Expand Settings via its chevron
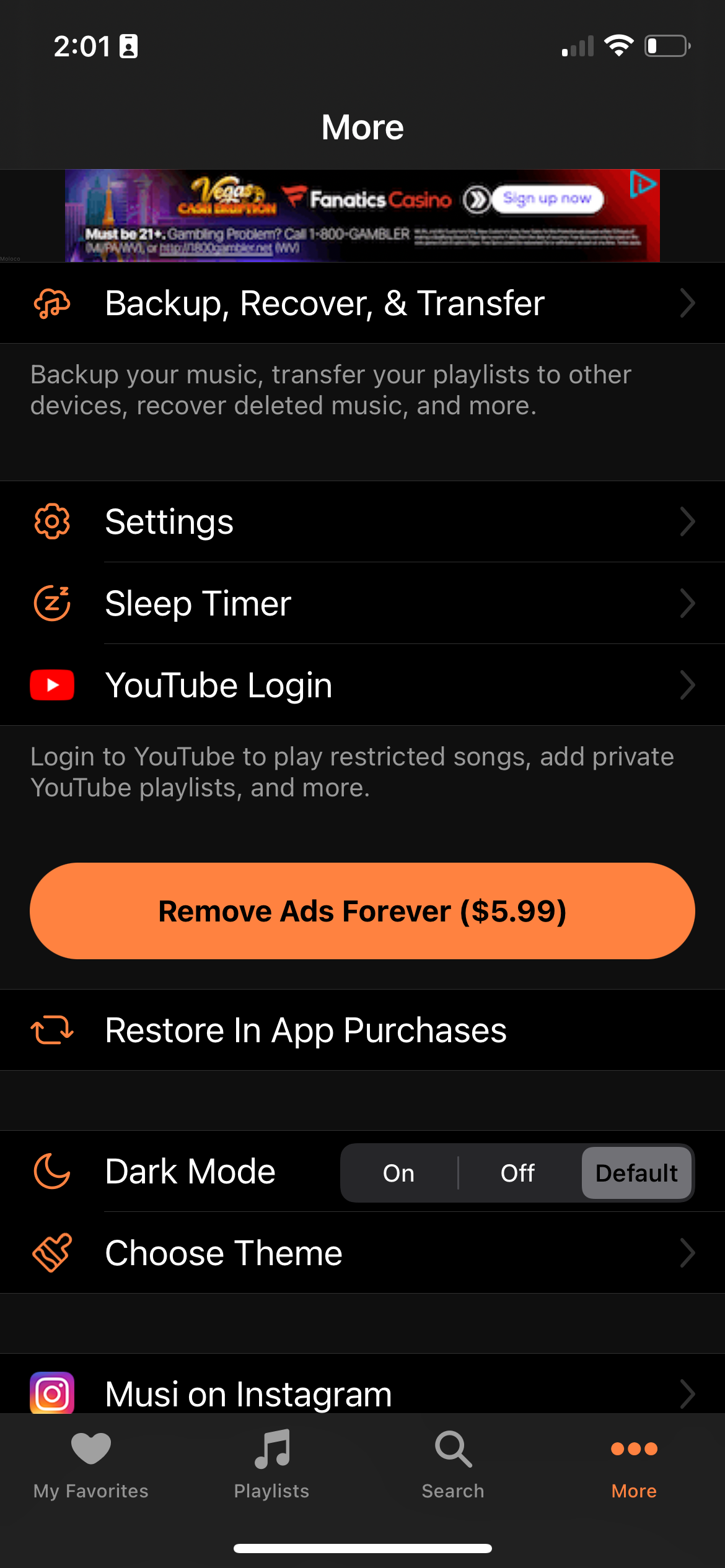 [x=688, y=521]
